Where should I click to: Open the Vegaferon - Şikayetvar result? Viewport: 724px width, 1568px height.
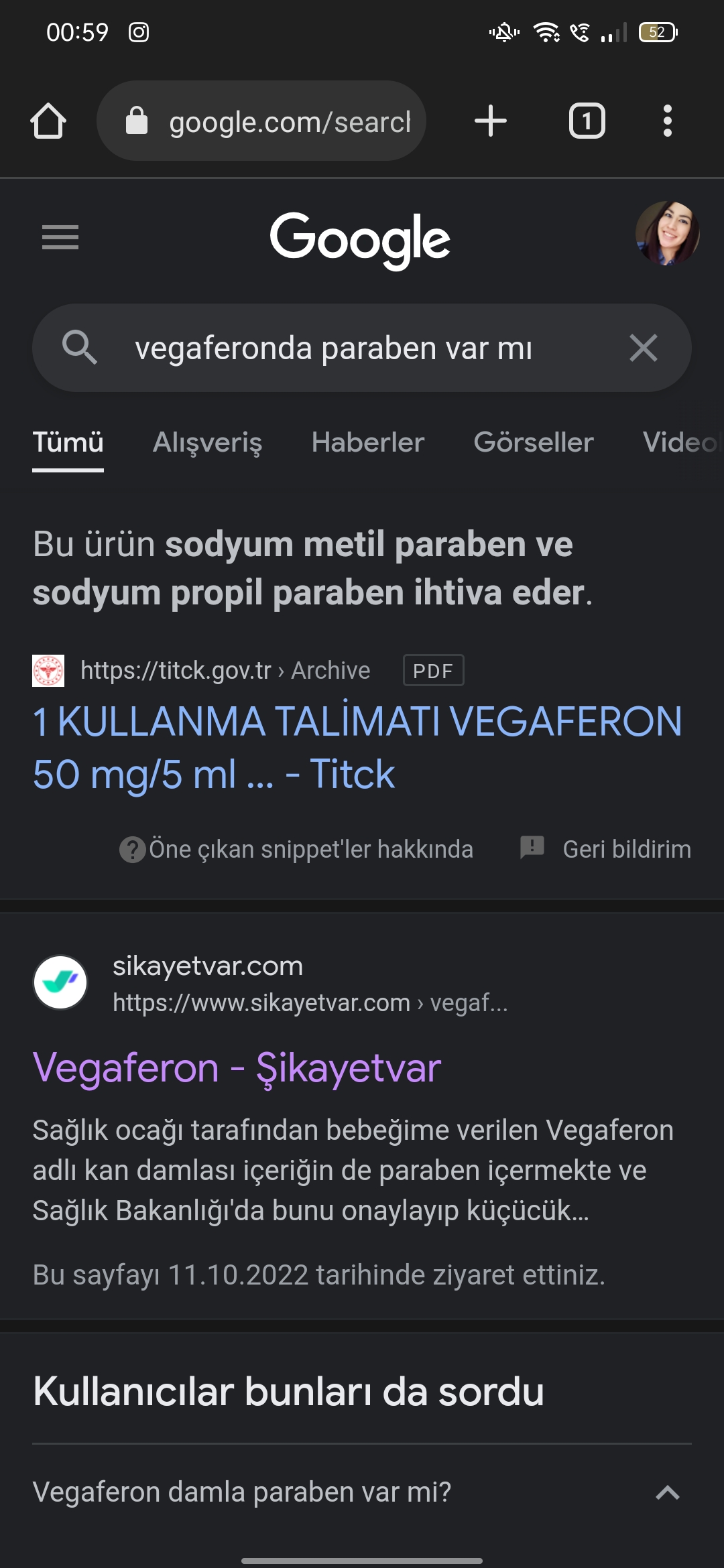click(x=237, y=1067)
